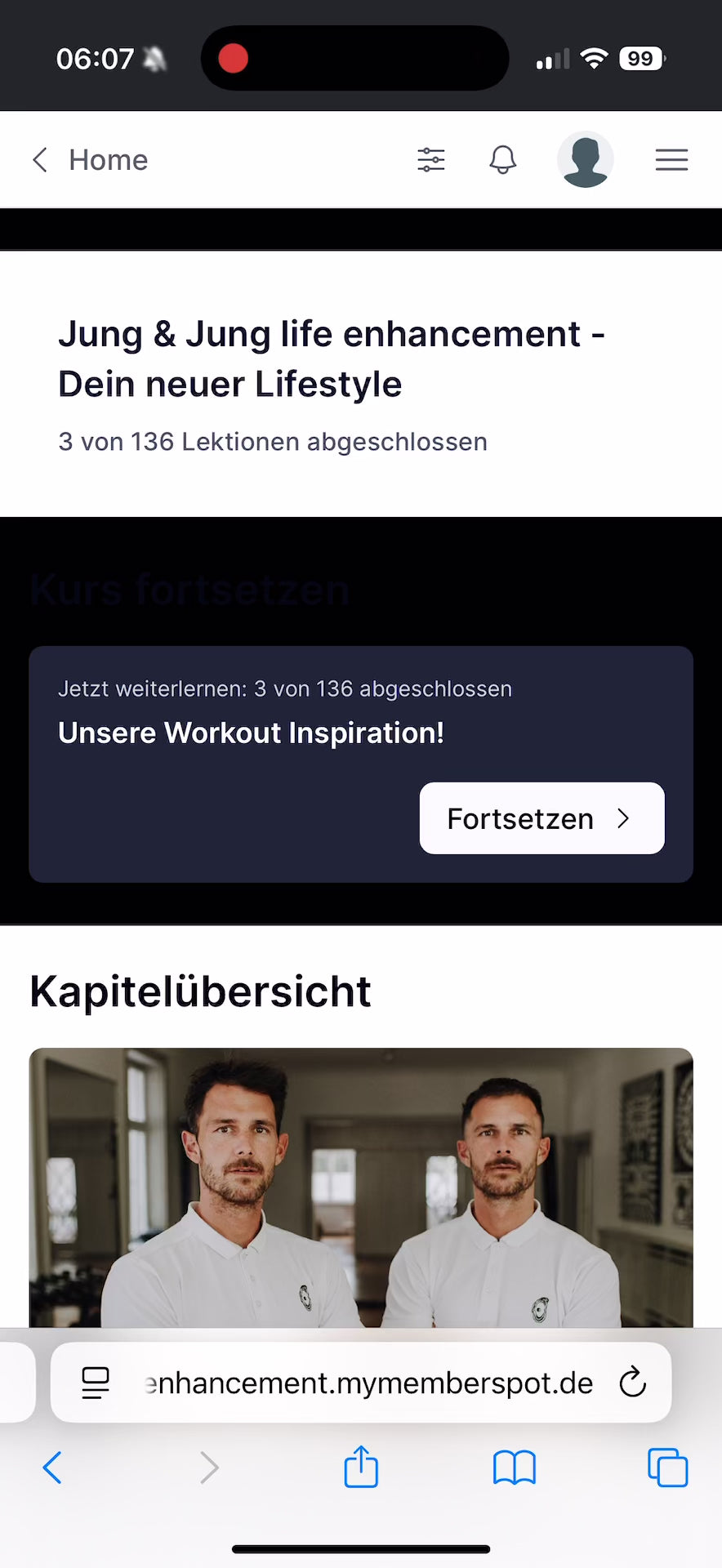Tap Fortsetzen to continue the course
This screenshot has height=1568, width=722.
coord(541,818)
